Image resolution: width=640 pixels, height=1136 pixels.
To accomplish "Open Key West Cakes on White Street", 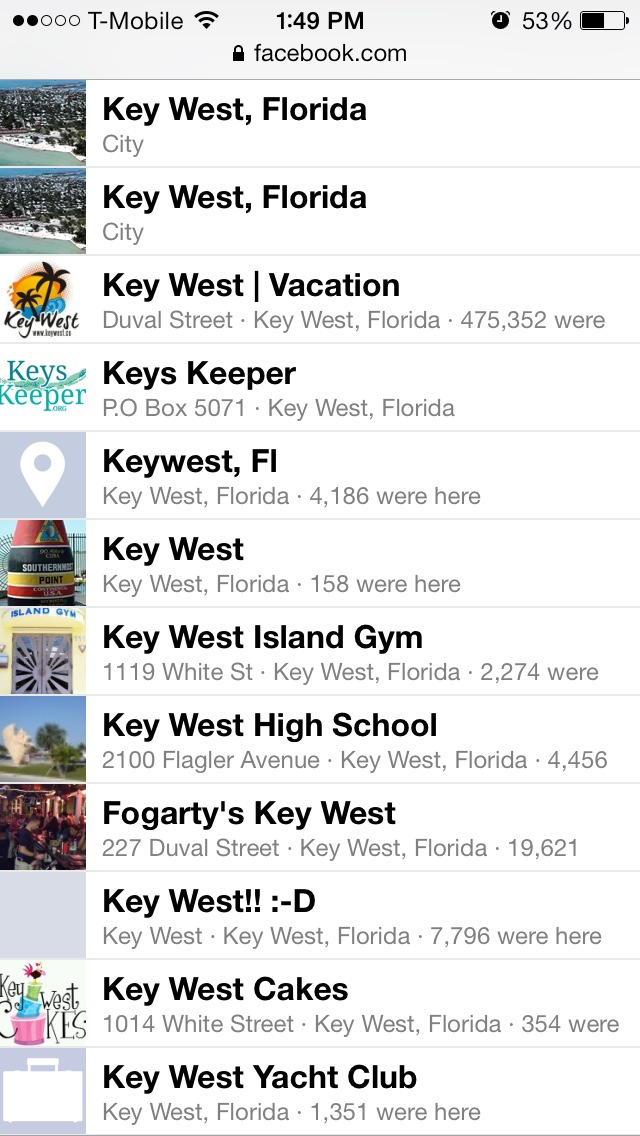I will [320, 1003].
